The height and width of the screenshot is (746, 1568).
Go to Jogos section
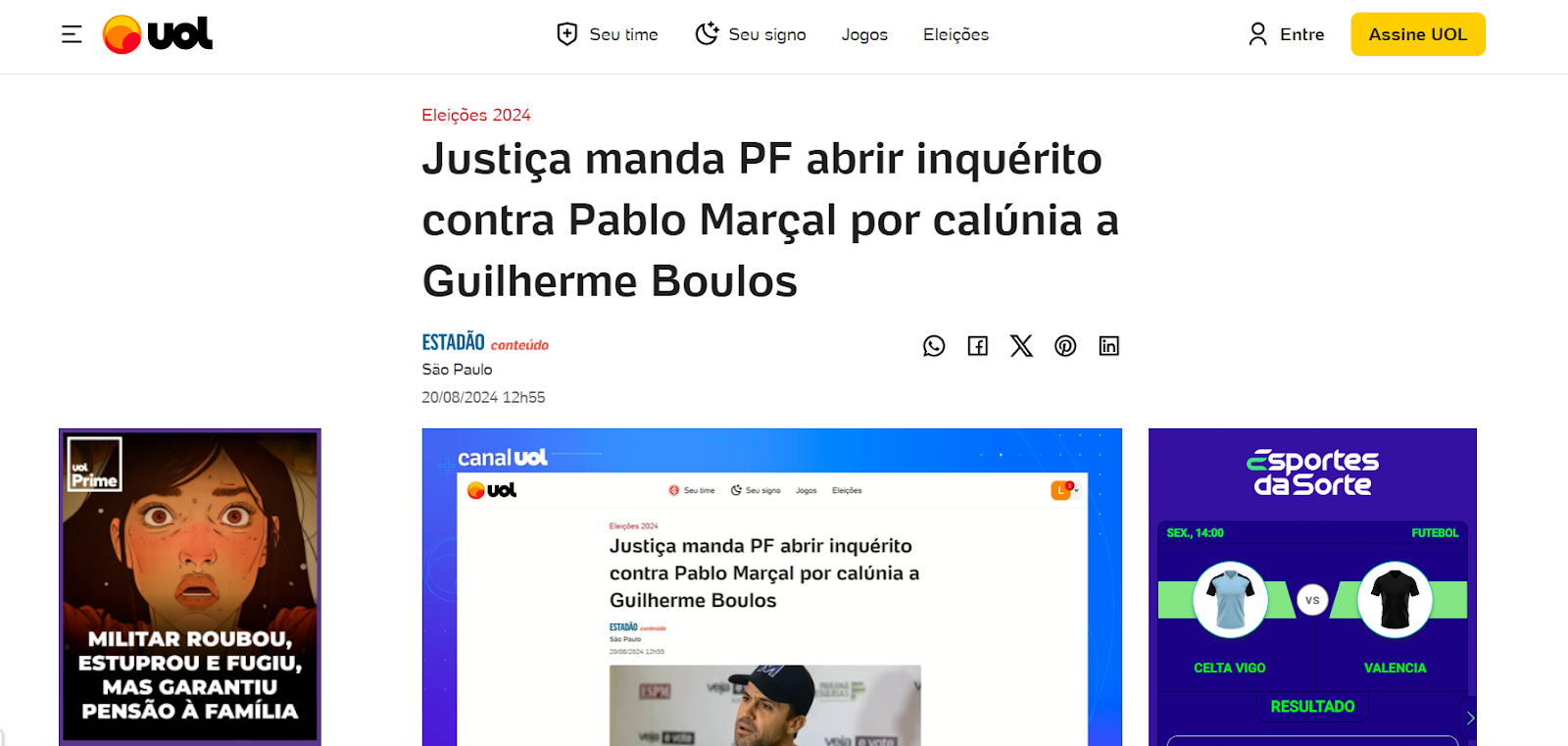863,34
